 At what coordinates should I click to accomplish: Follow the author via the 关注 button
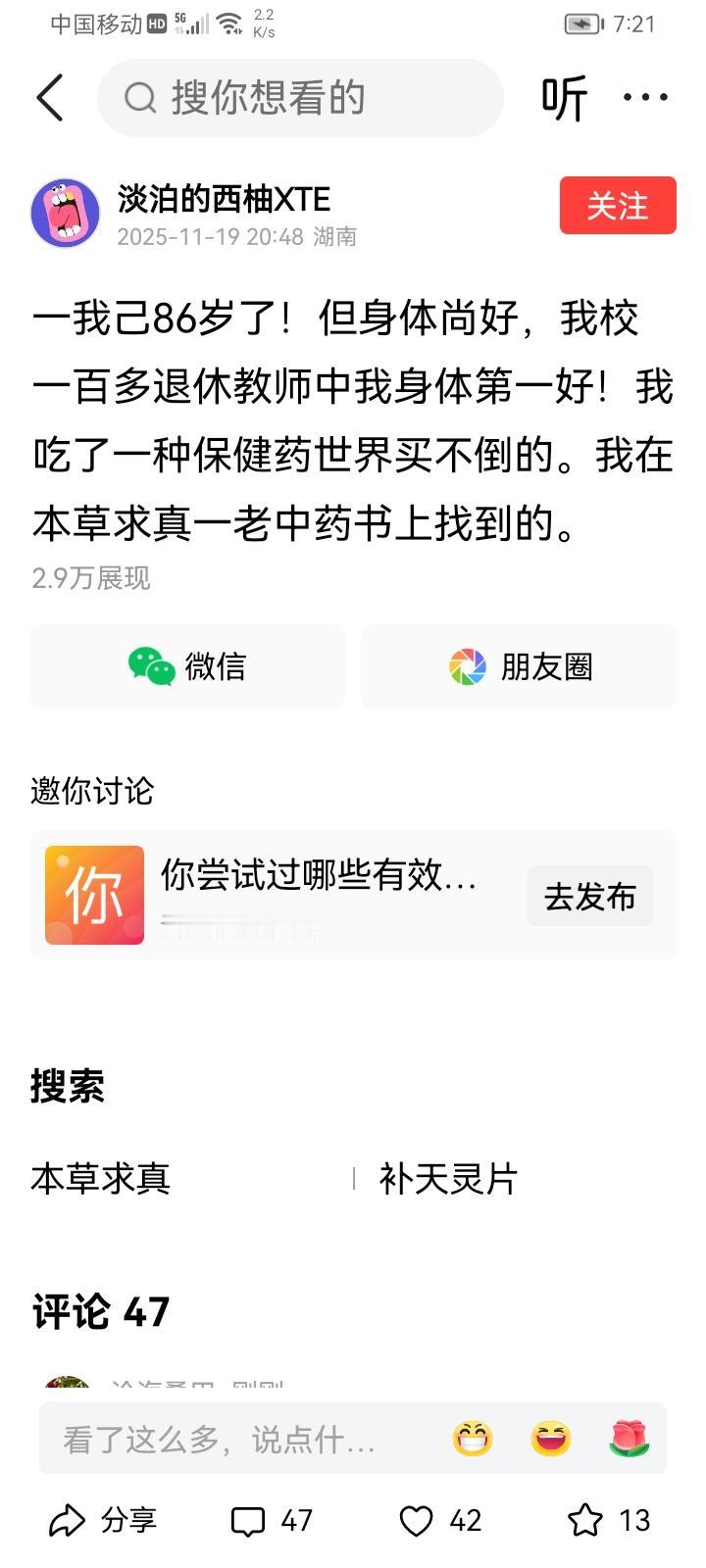point(617,204)
